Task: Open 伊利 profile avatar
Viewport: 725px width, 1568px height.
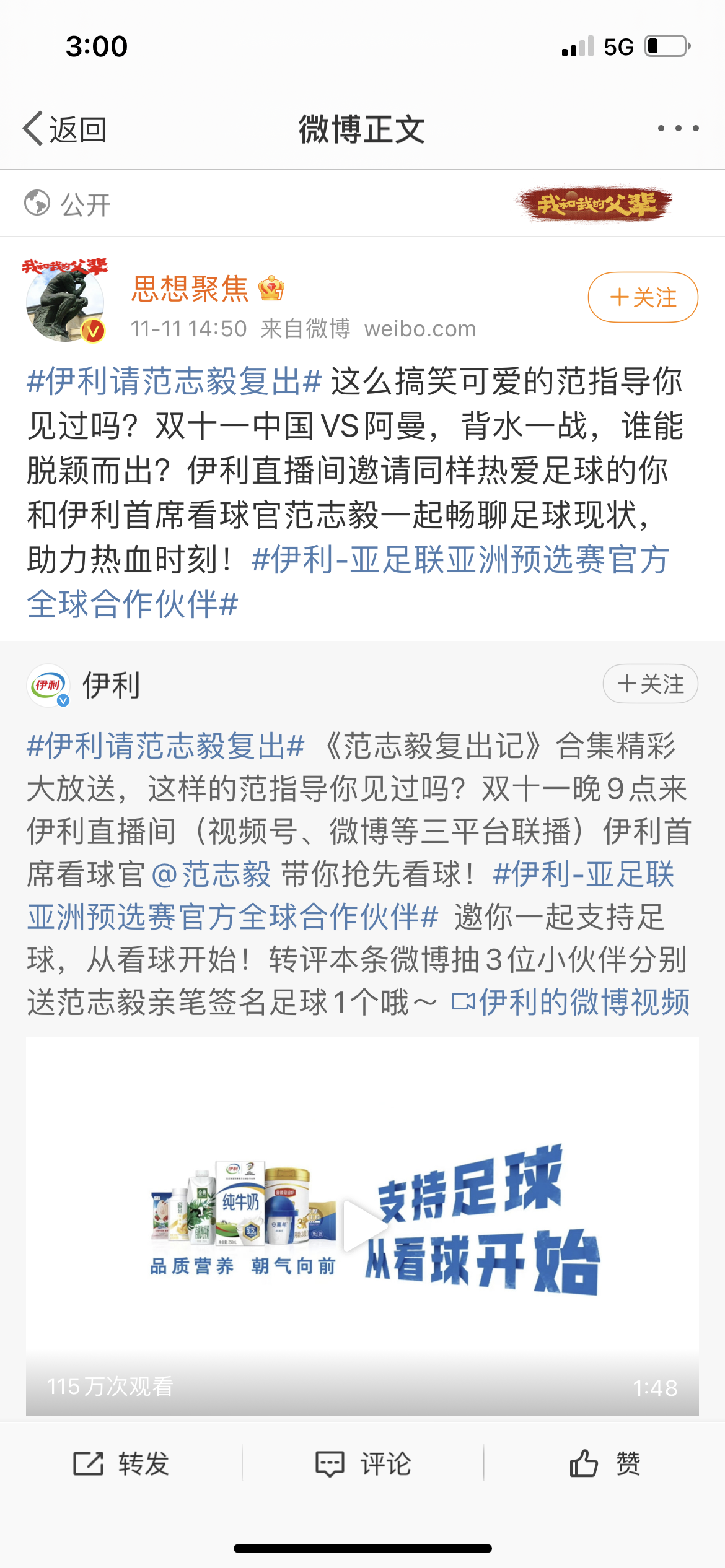Action: (48, 685)
